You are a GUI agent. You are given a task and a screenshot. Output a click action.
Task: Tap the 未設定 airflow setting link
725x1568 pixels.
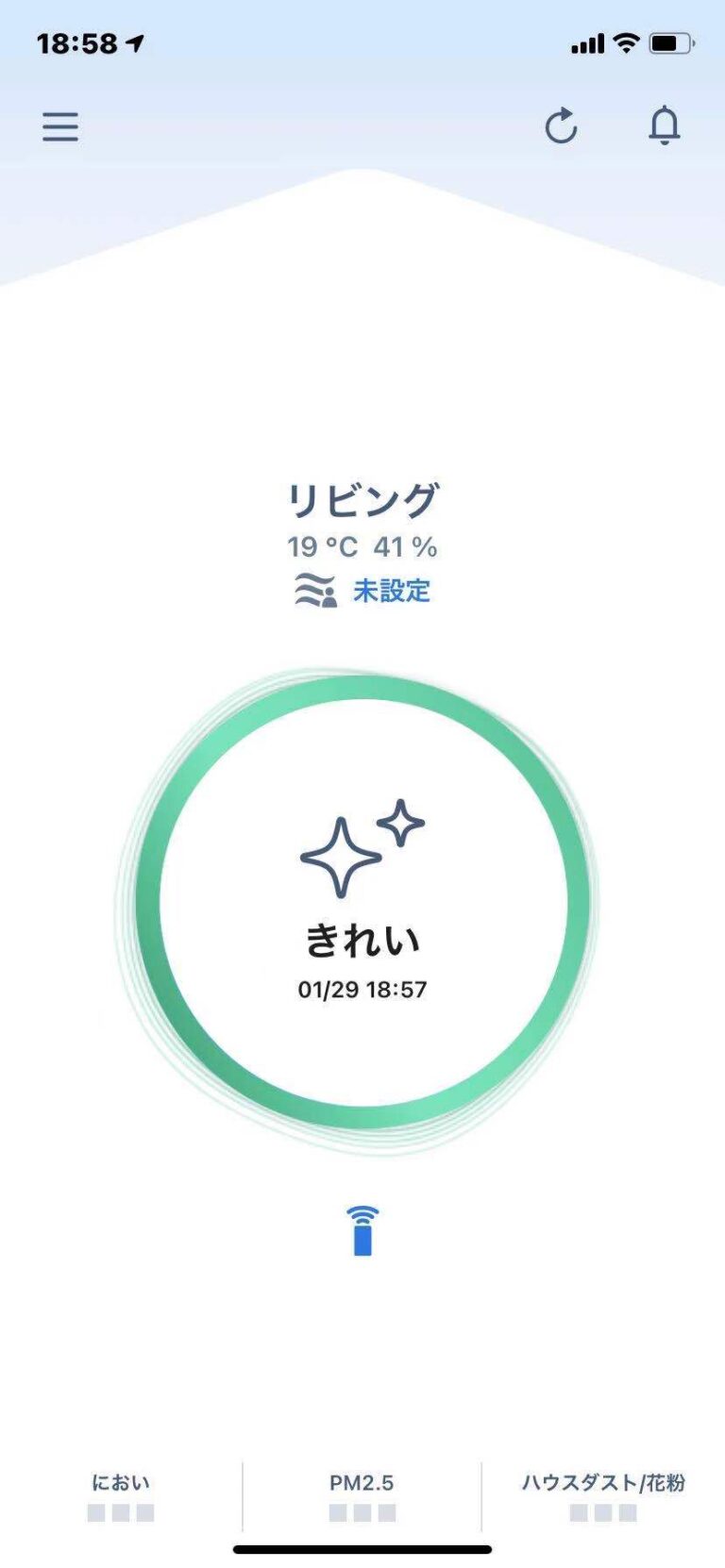click(x=391, y=592)
